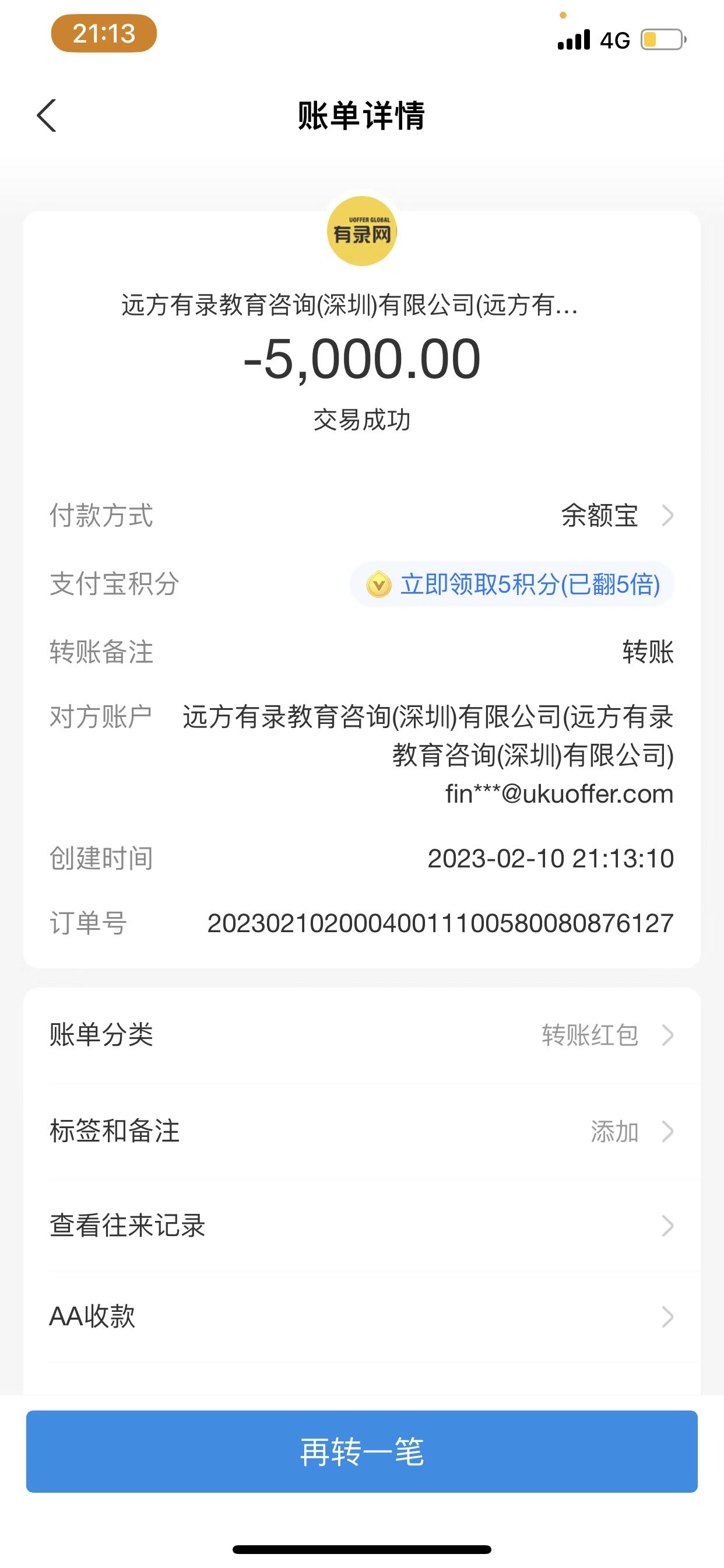The image size is (724, 1568).
Task: Go back from the bill details page
Action: (x=47, y=116)
